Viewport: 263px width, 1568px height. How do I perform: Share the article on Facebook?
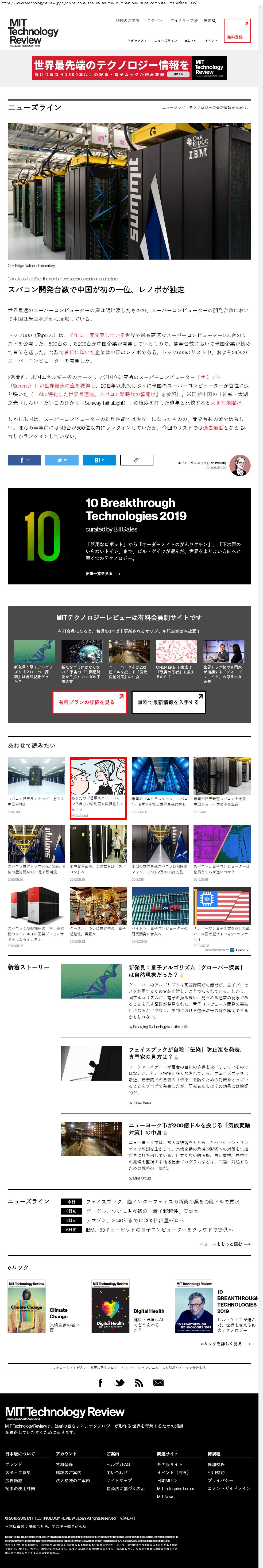(x=24, y=460)
